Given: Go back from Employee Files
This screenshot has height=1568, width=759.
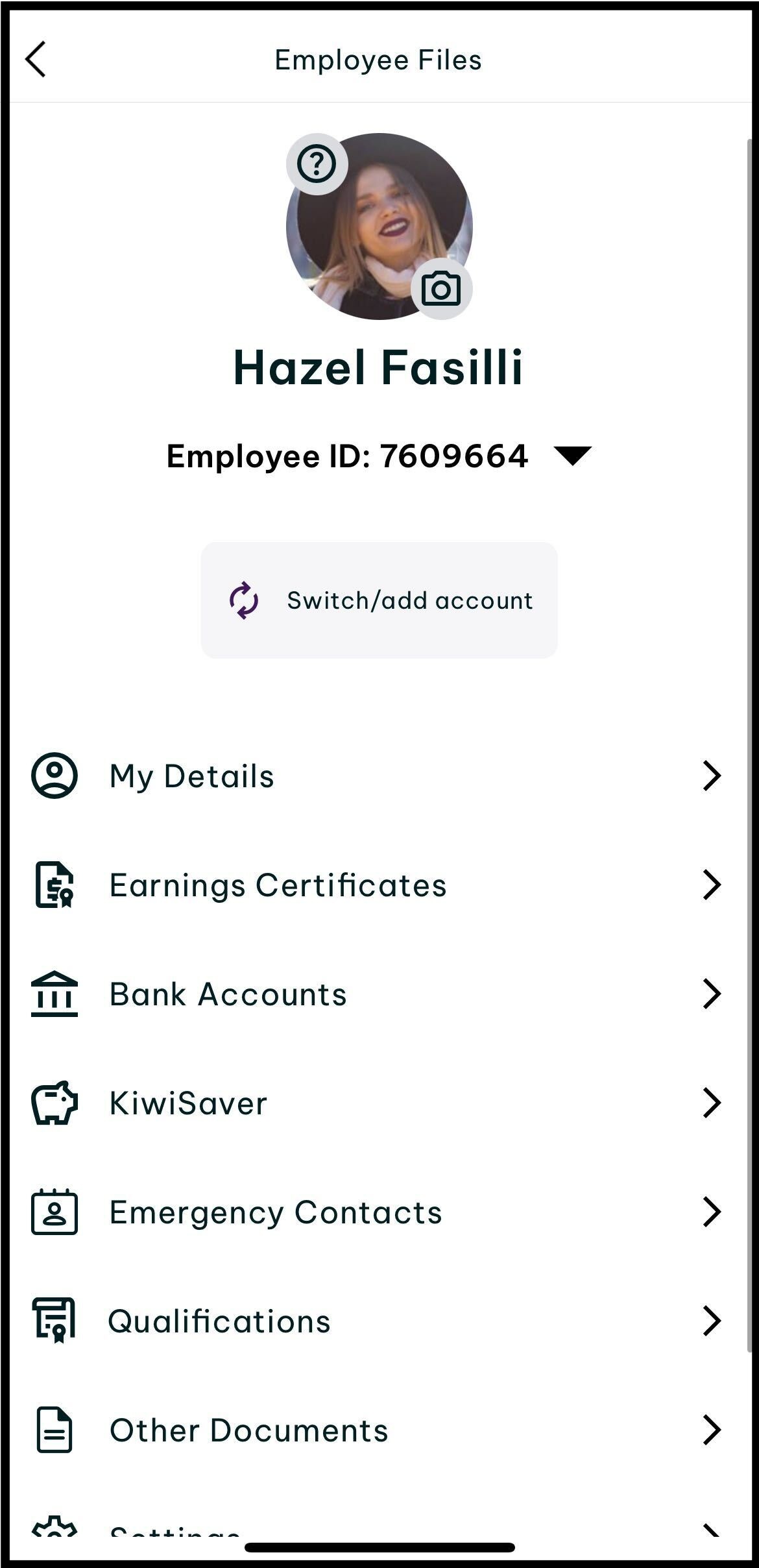Looking at the screenshot, I should pos(36,59).
